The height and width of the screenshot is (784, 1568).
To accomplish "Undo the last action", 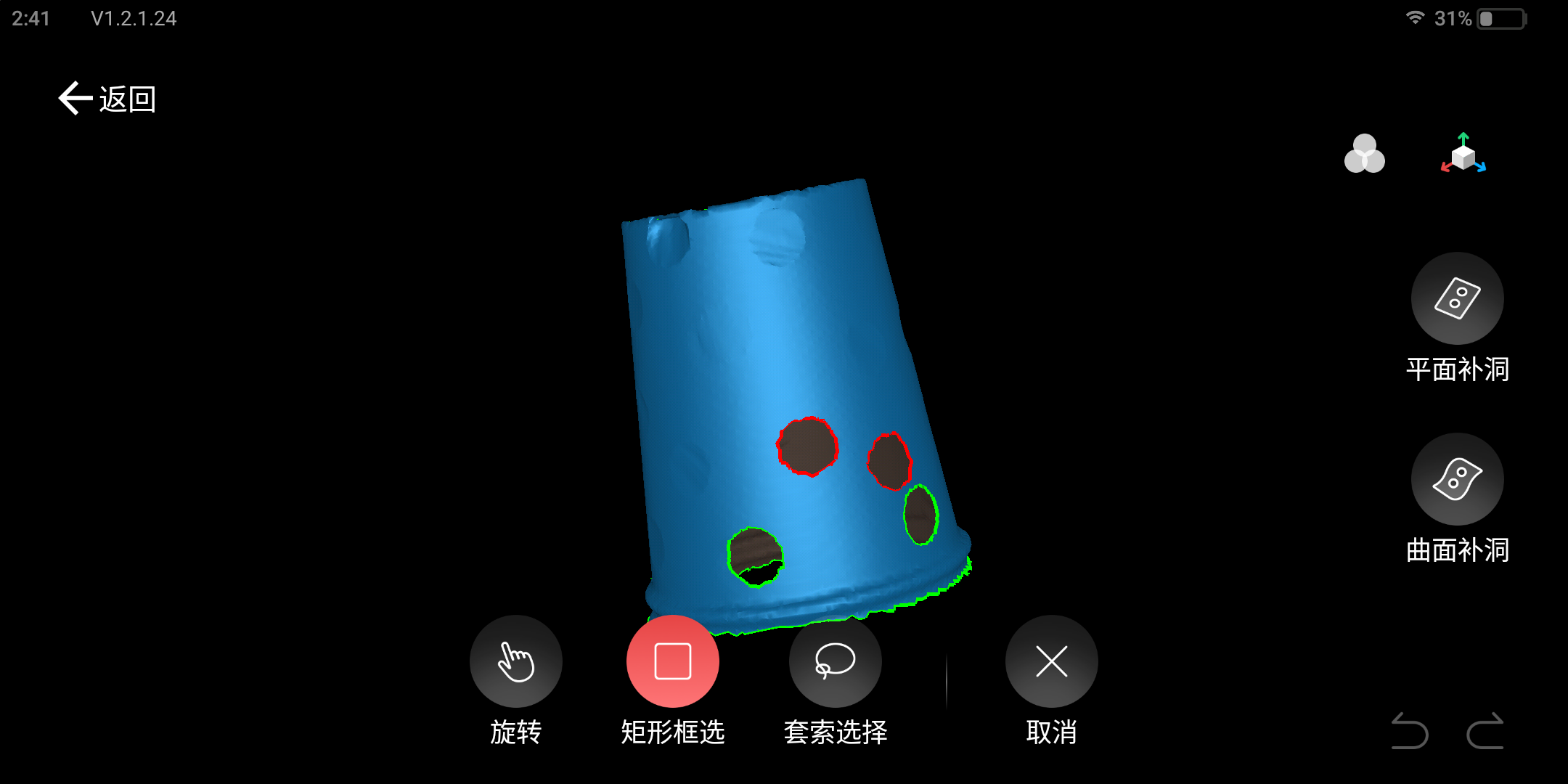I will [x=1409, y=730].
